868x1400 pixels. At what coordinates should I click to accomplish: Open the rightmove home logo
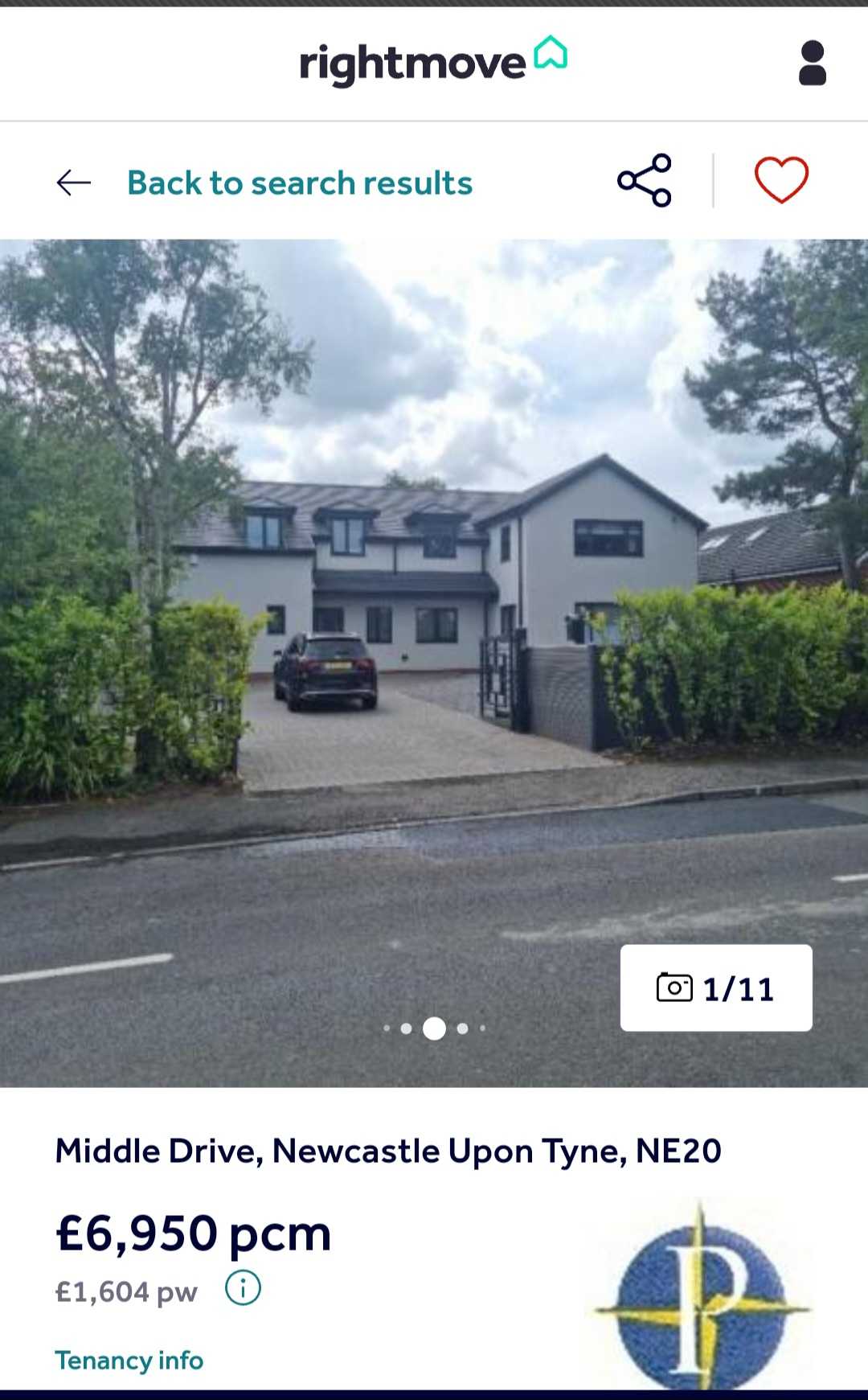pos(433,63)
